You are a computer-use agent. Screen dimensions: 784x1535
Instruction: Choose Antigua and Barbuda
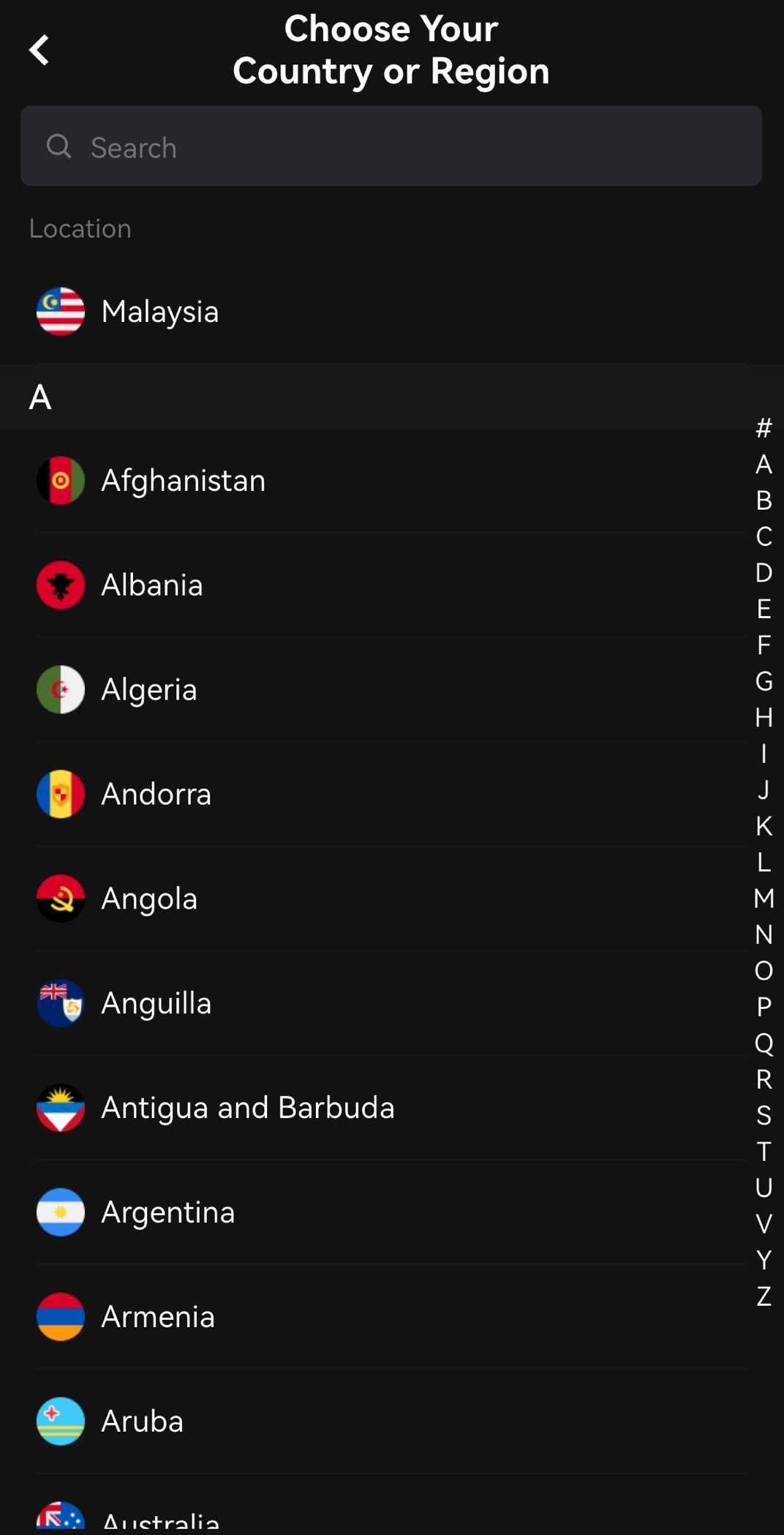pyautogui.click(x=247, y=1108)
